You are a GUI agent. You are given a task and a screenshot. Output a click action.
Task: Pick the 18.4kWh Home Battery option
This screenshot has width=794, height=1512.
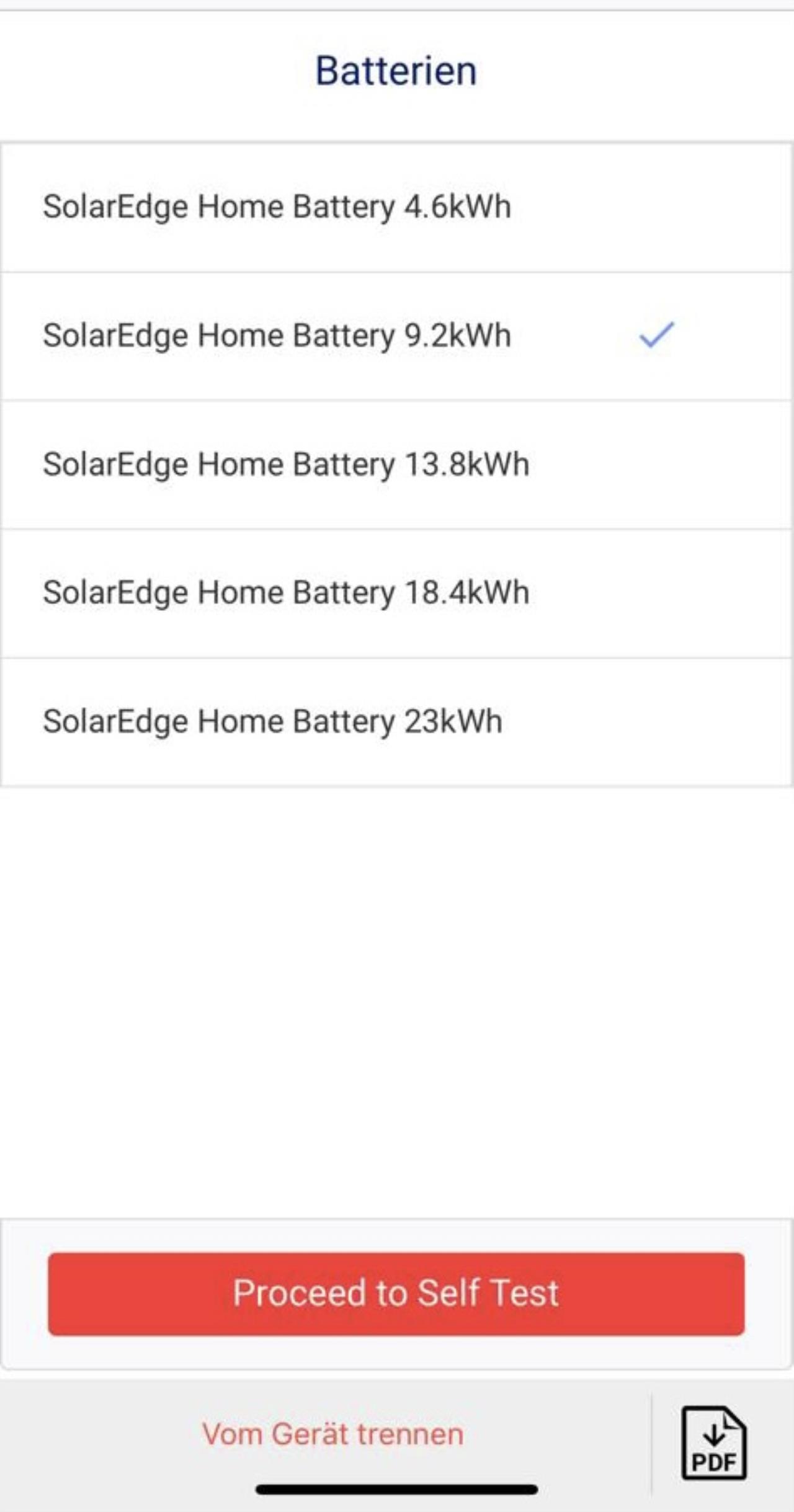pos(397,593)
